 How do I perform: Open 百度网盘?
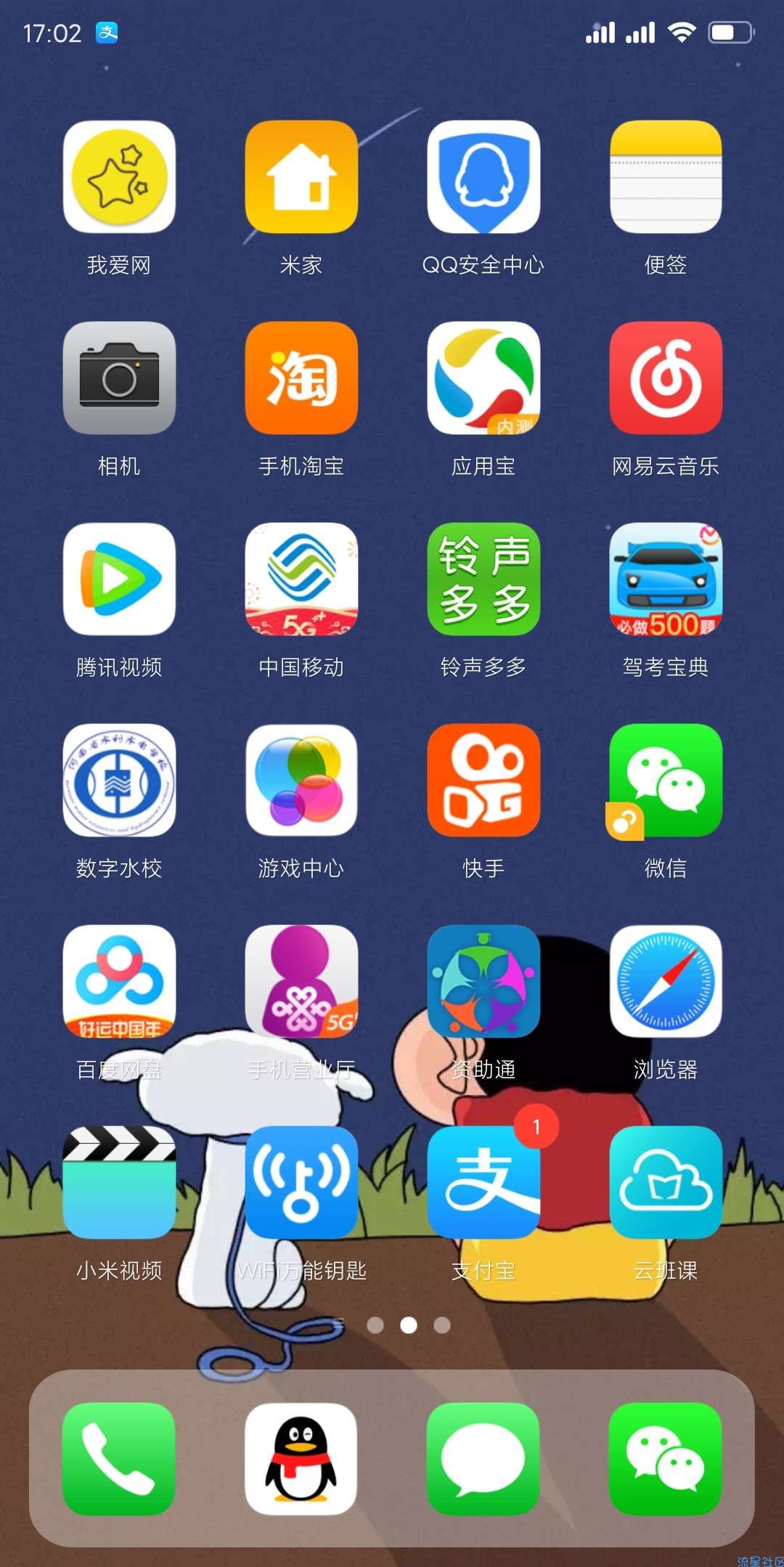tap(119, 981)
